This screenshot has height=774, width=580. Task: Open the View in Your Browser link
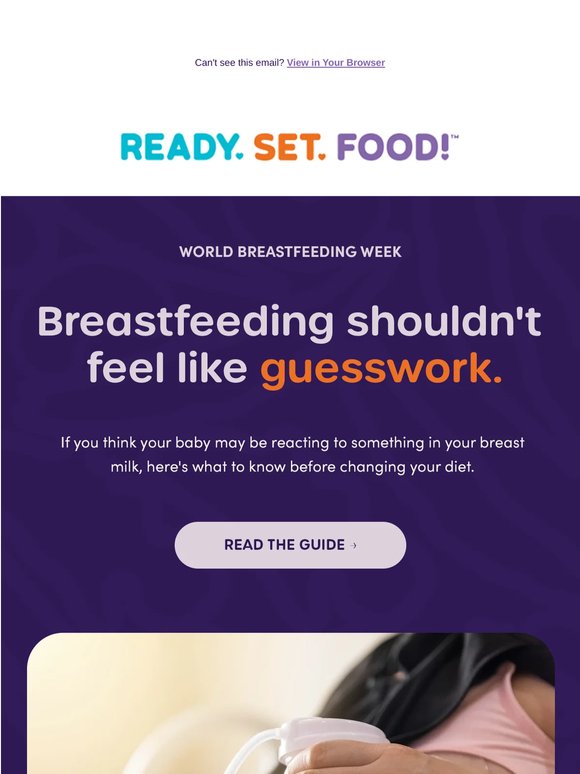[x=336, y=63]
